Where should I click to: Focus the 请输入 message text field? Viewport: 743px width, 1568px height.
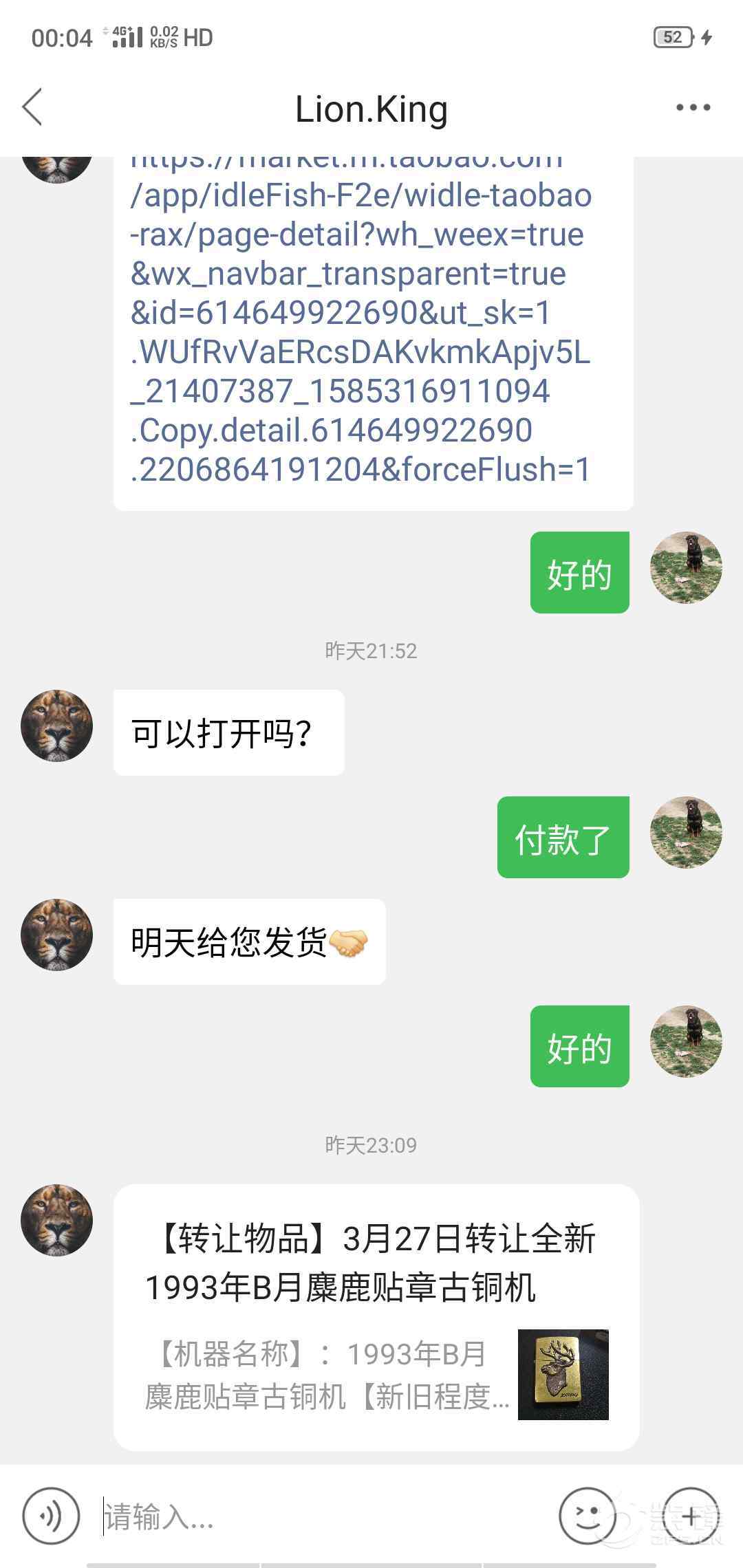pos(323,1516)
